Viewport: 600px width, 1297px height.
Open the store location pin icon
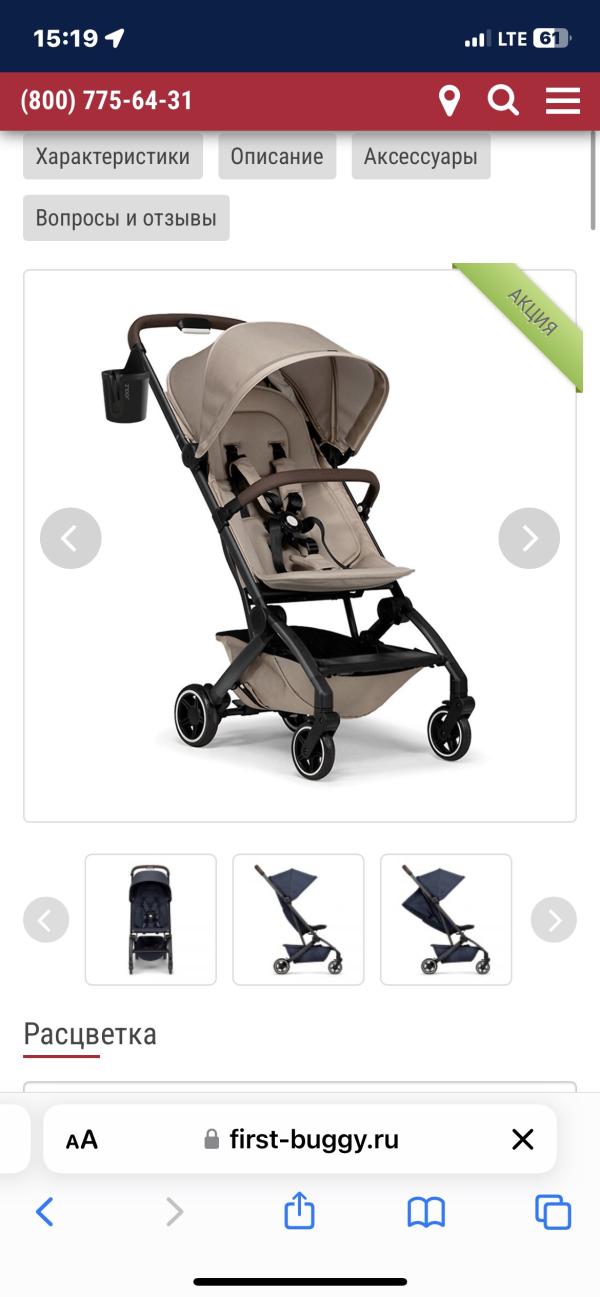coord(450,101)
